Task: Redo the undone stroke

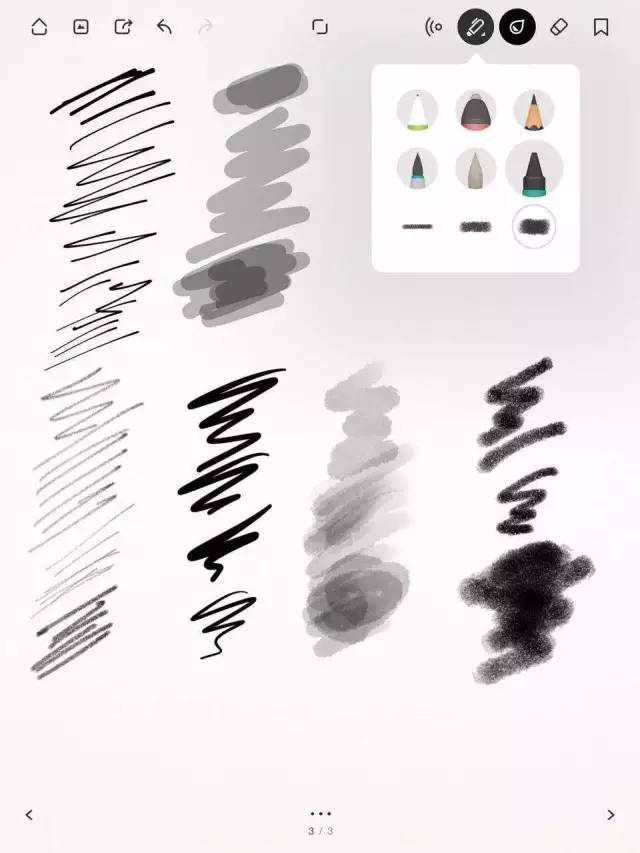Action: (x=205, y=27)
